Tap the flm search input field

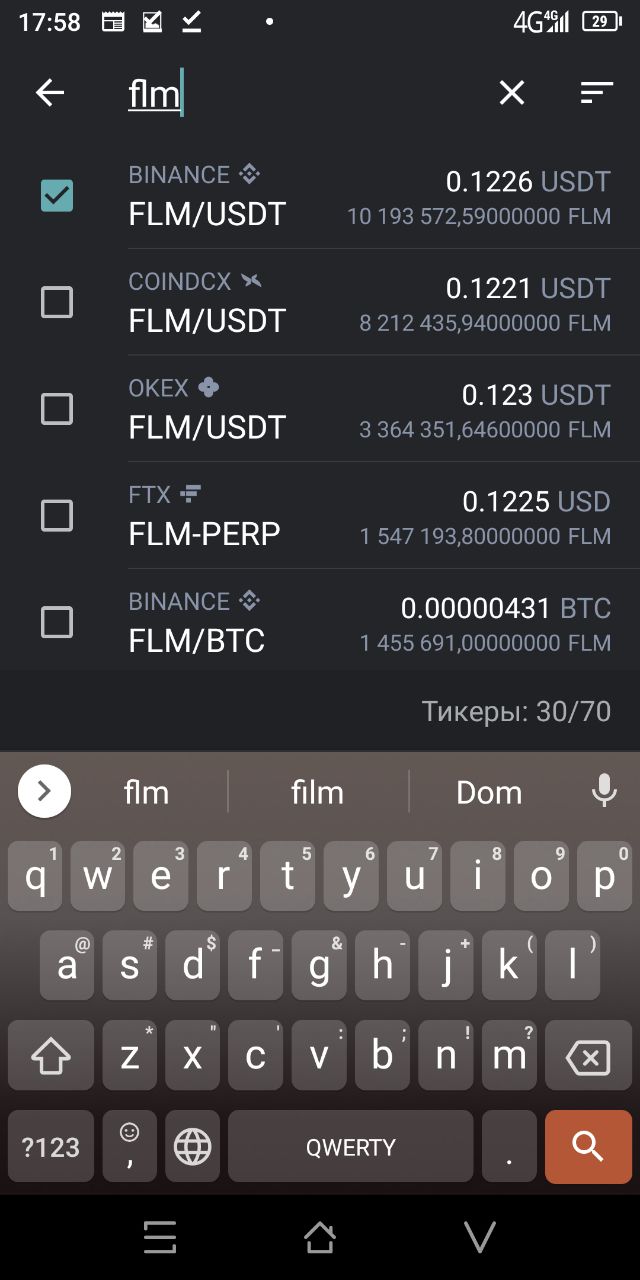coord(300,94)
